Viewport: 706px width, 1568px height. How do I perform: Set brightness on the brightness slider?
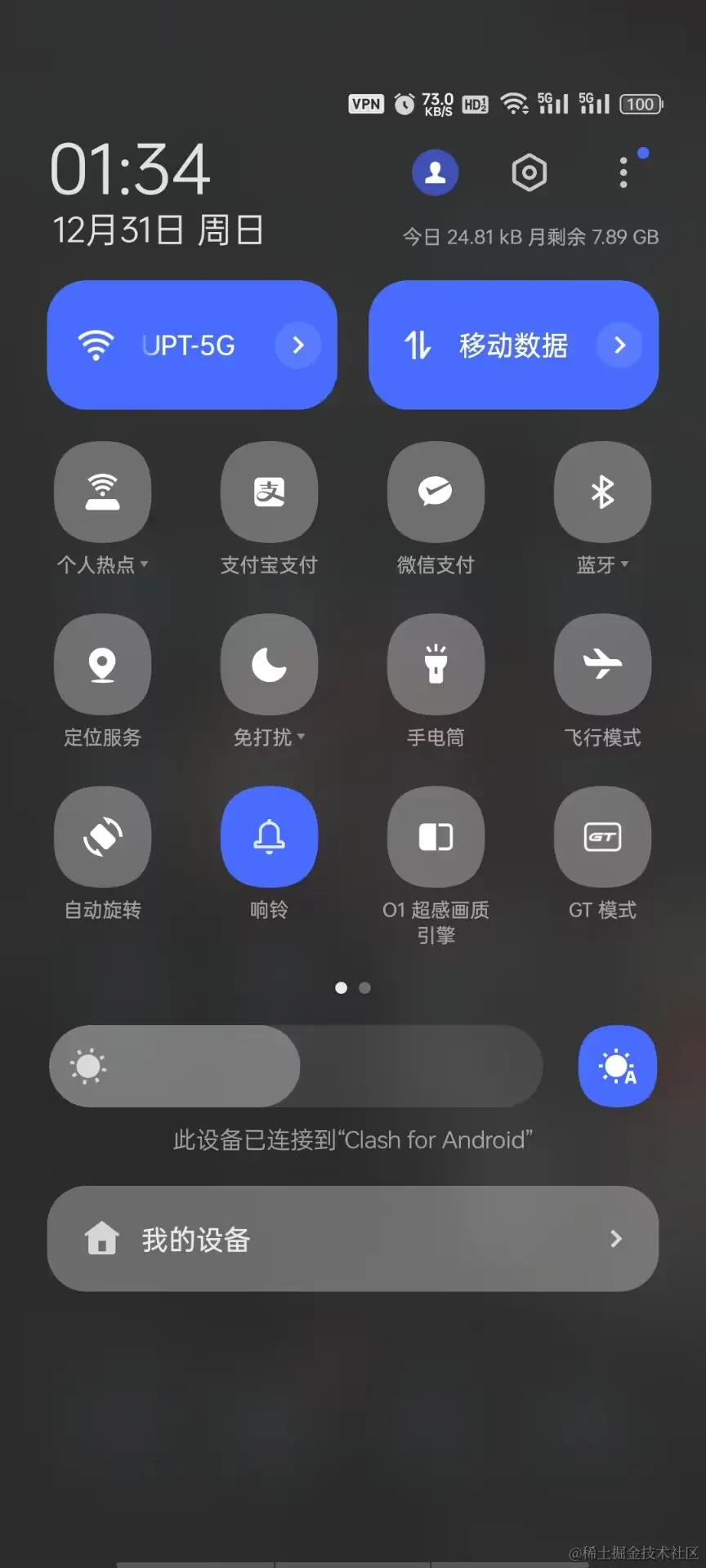coord(296,1066)
